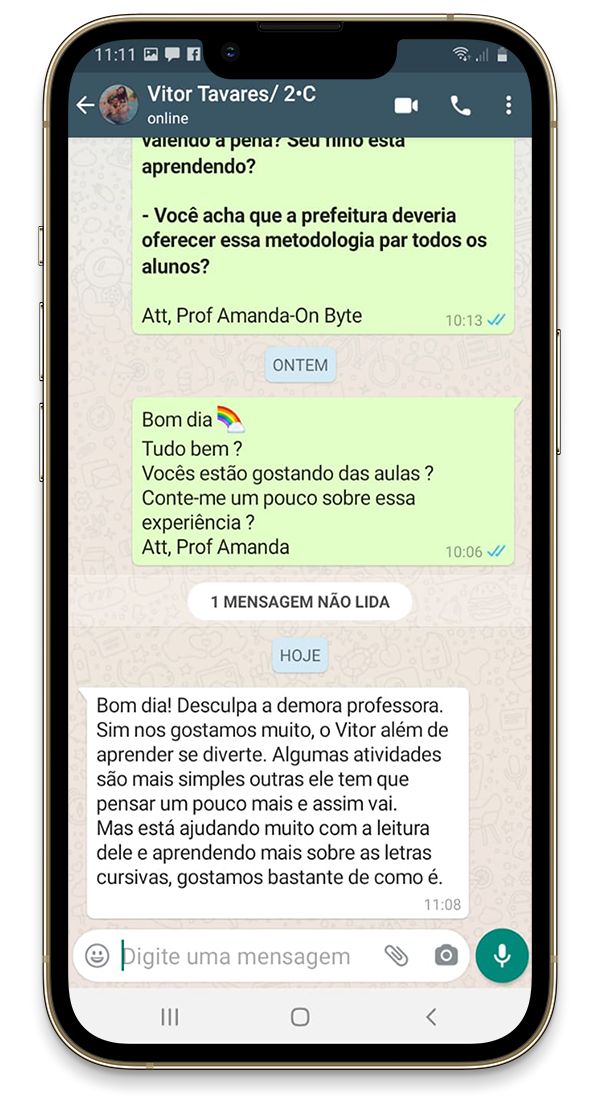Image resolution: width=600 pixels, height=1100 pixels.
Task: Go to the system home screen
Action: pyautogui.click(x=300, y=1017)
